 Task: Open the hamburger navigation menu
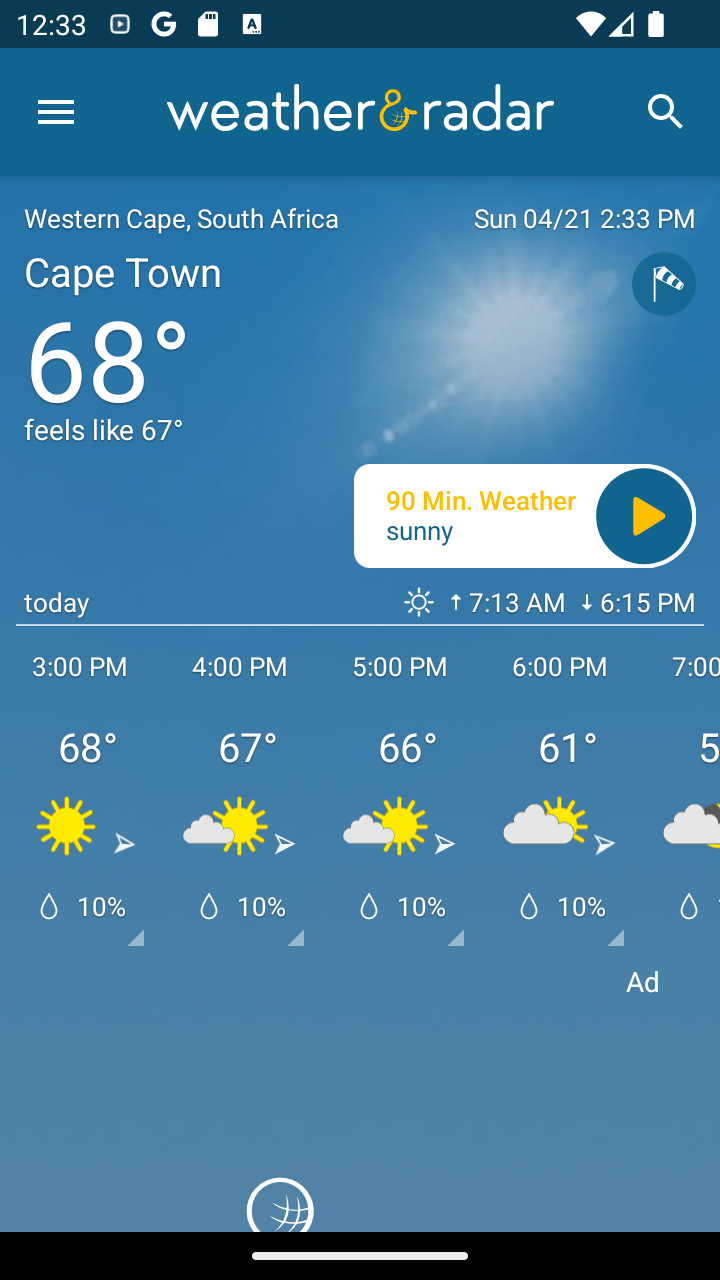(56, 113)
